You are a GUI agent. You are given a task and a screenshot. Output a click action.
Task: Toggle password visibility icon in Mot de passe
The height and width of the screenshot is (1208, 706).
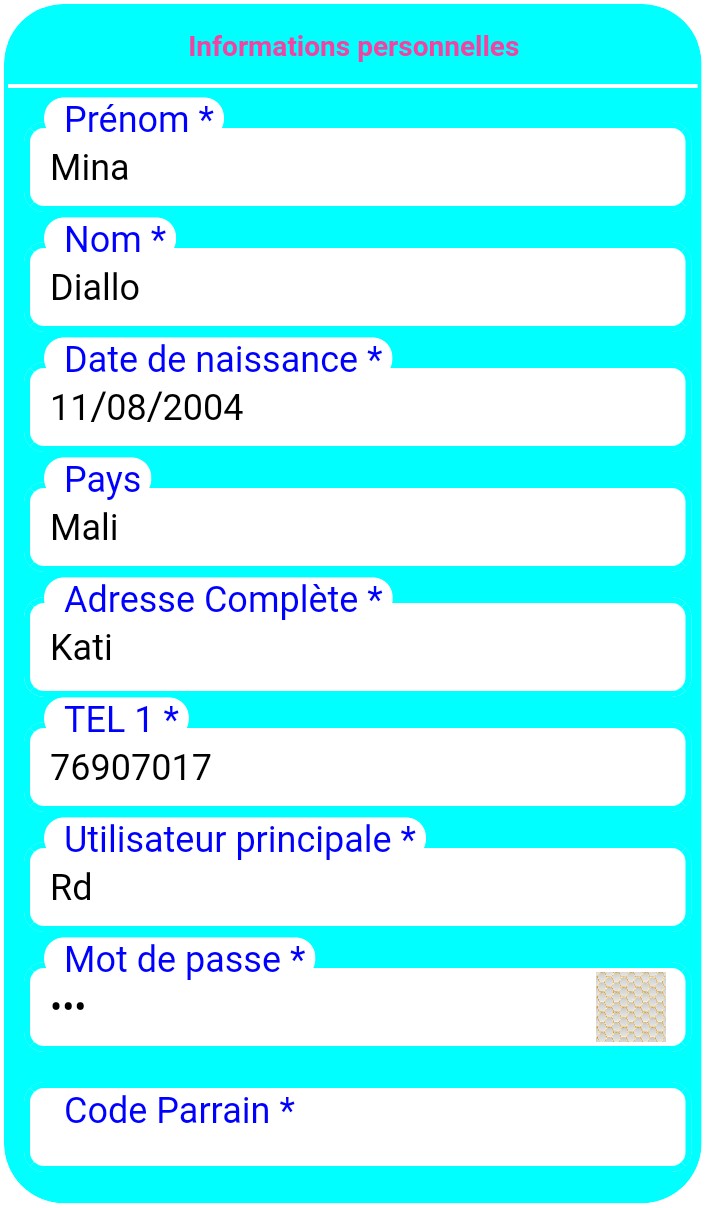(631, 1007)
